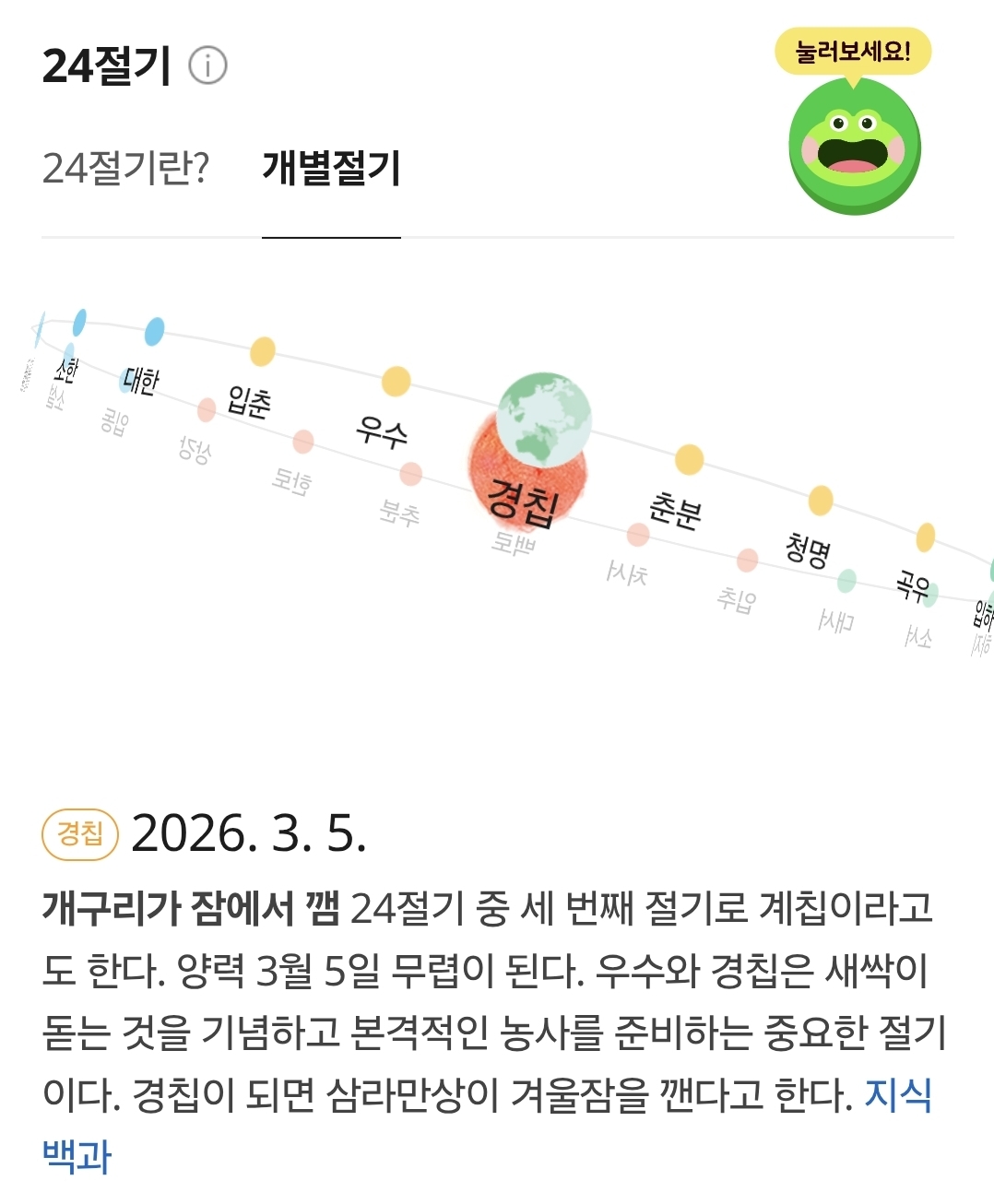Viewport: 994px width, 1204px height.
Task: Open the info icon beside 24절기
Action: coord(207,66)
